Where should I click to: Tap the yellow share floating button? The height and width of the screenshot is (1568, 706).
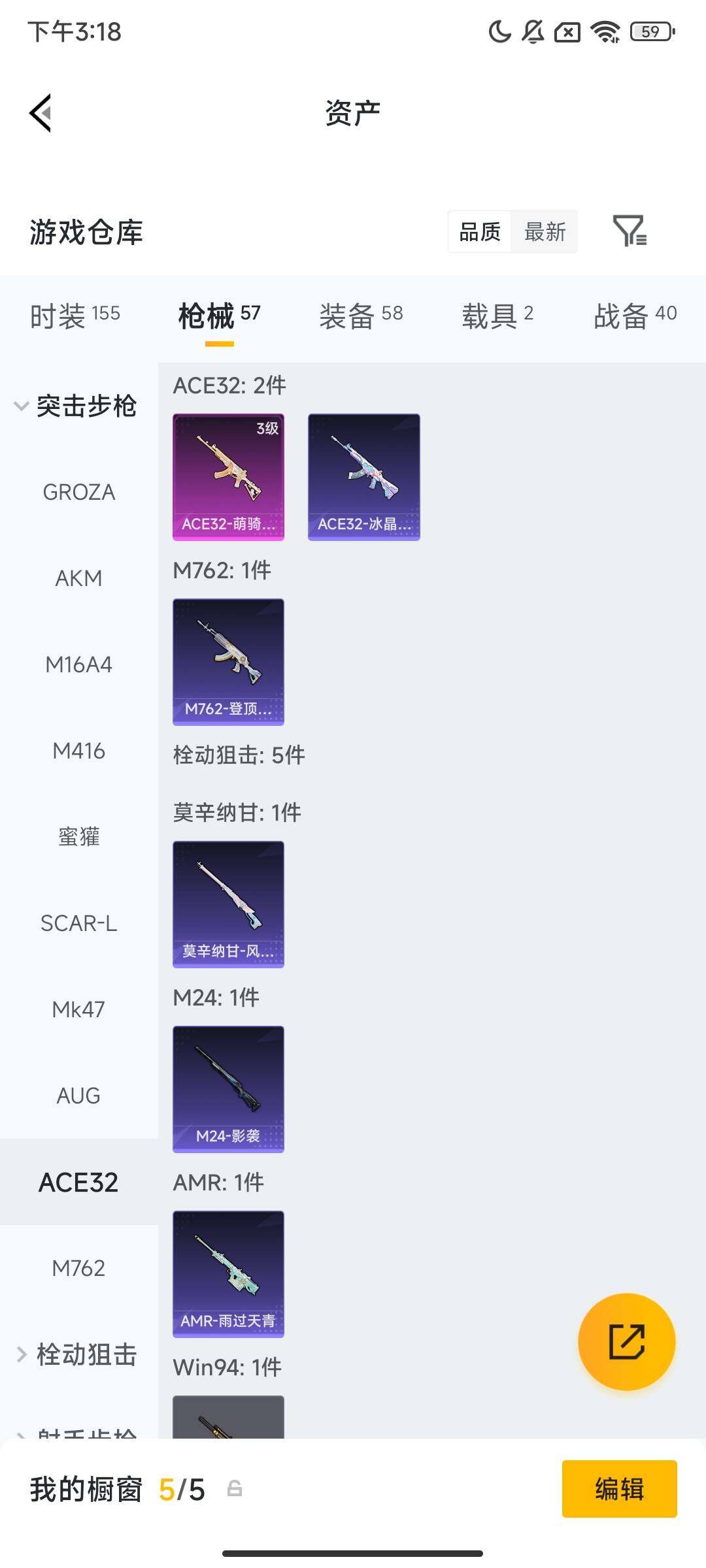tap(626, 1341)
